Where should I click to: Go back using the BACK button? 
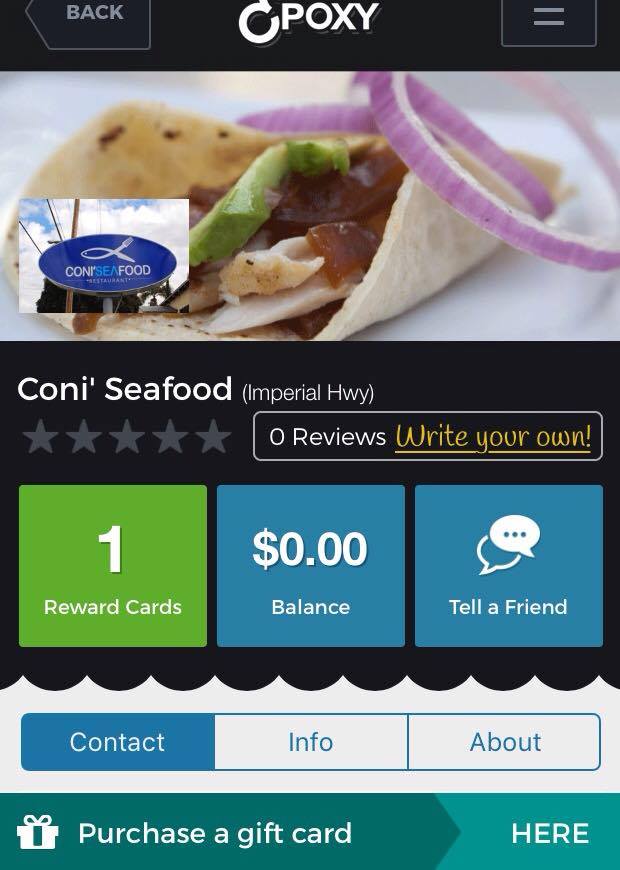(x=90, y=18)
